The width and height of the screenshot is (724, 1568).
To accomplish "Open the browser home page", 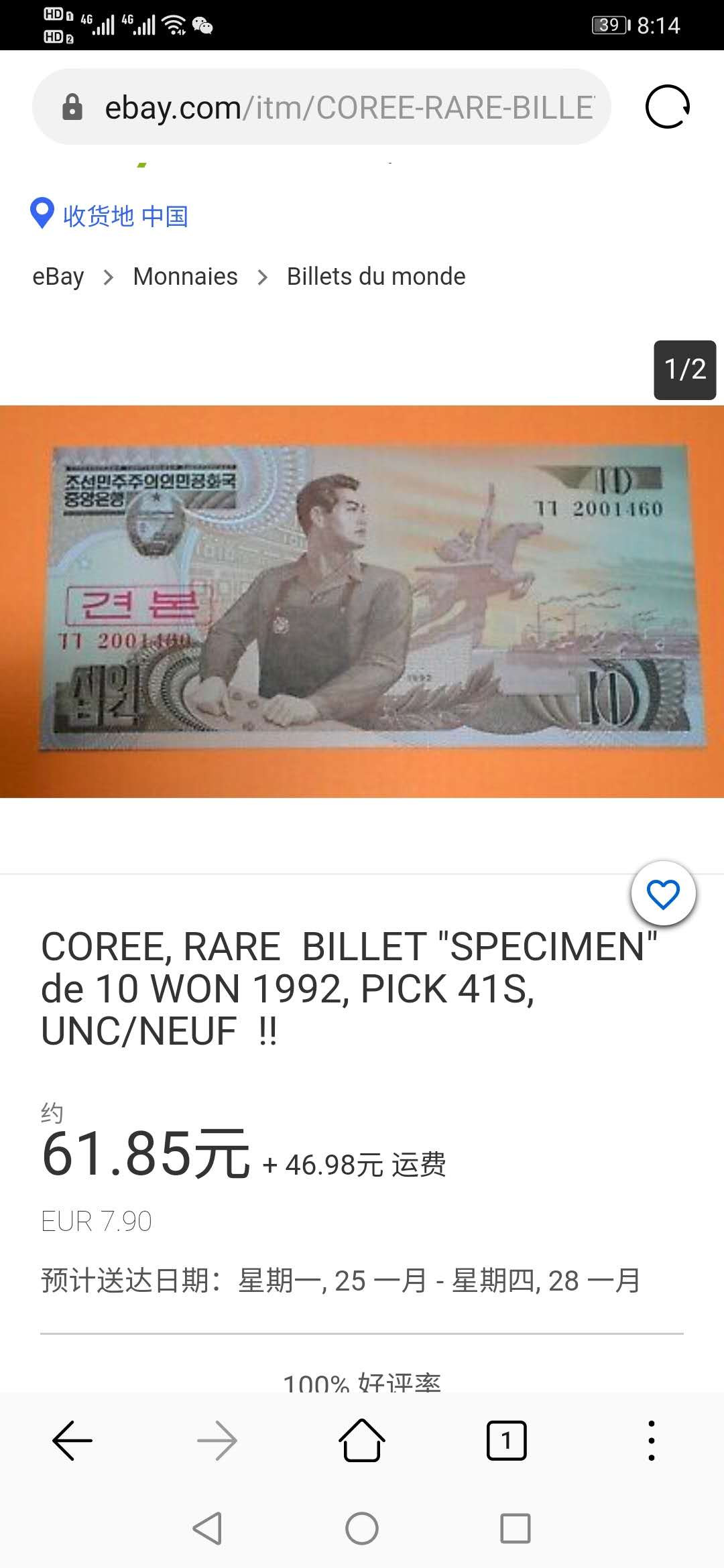I will tap(362, 1441).
